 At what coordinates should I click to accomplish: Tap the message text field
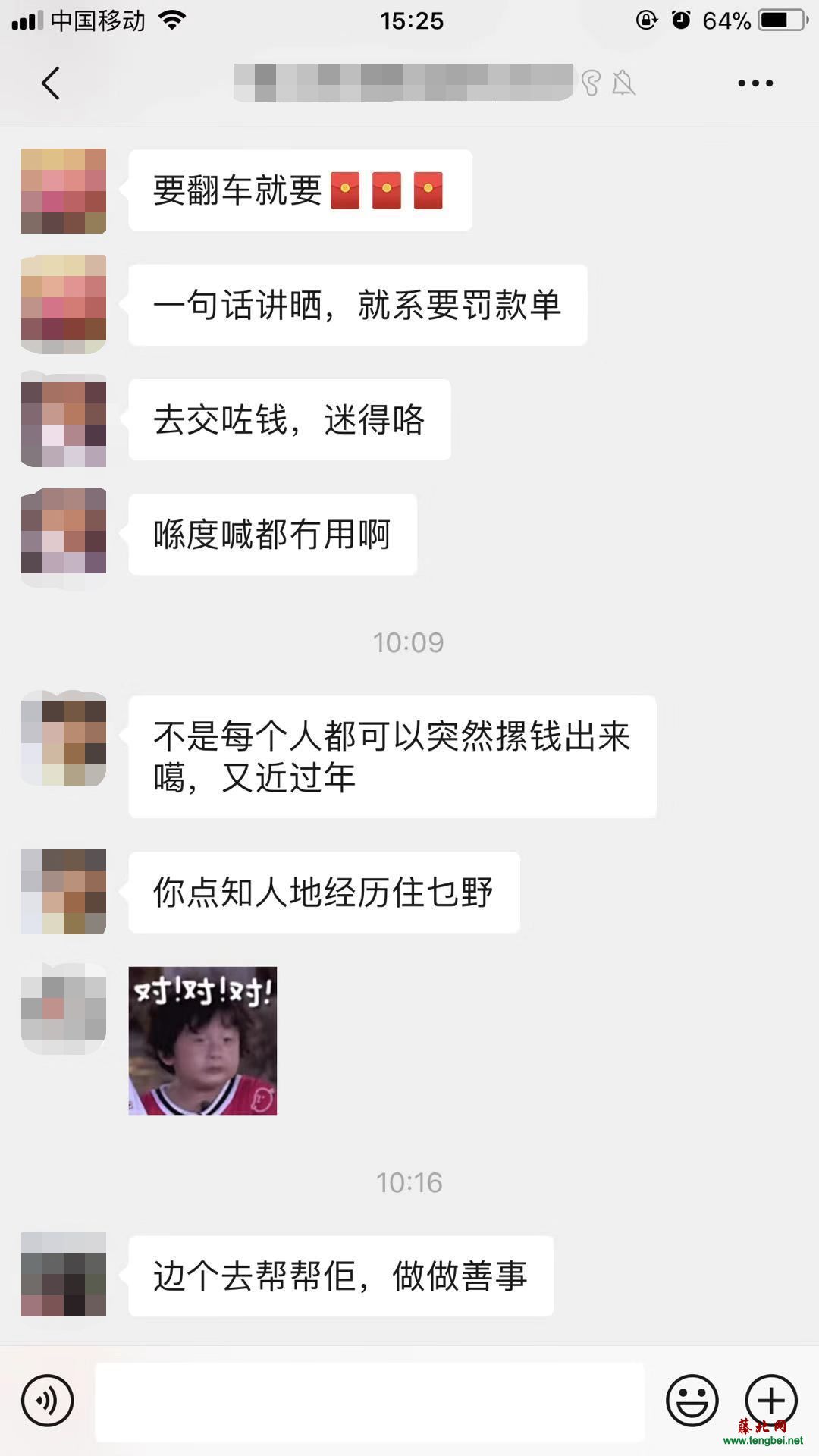(369, 1401)
